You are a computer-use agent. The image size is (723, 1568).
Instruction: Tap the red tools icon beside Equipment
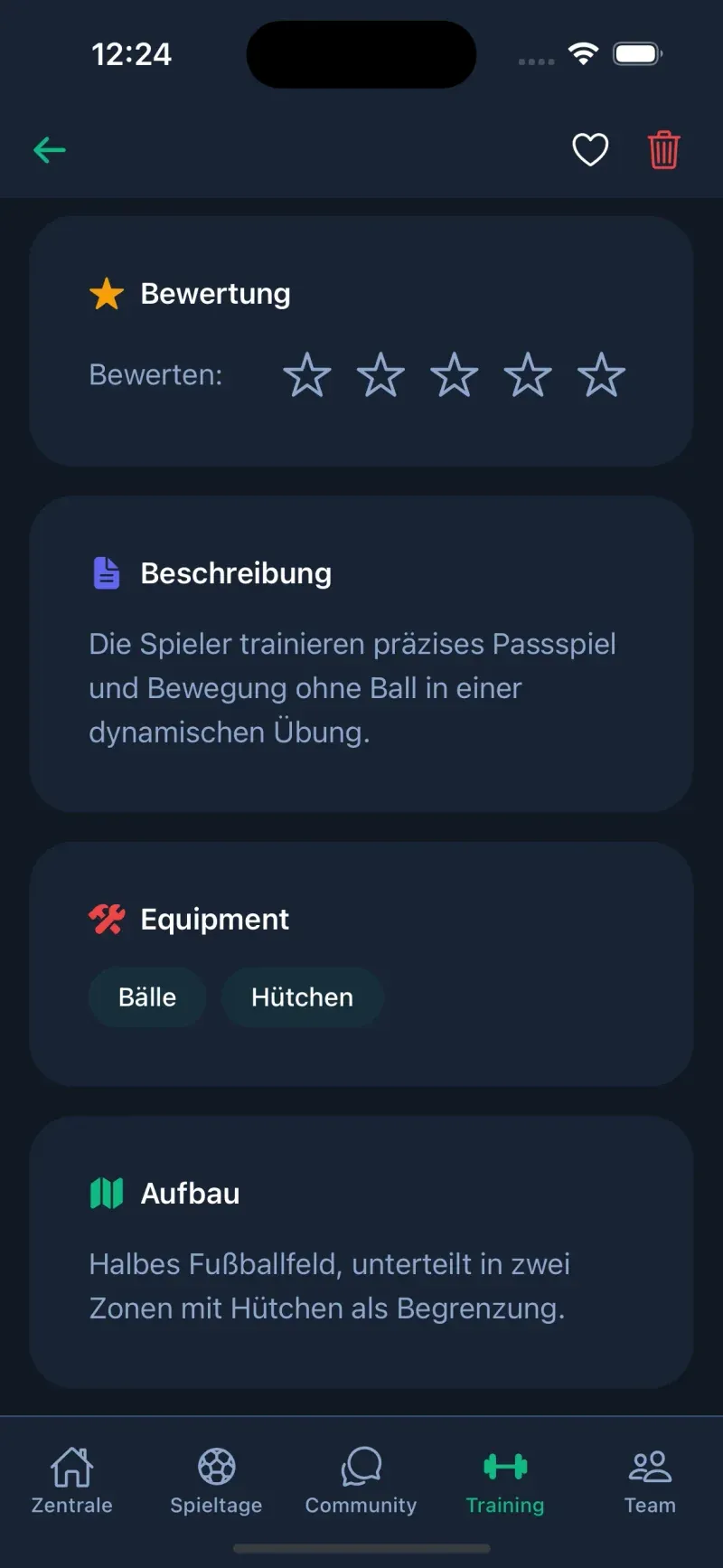[106, 918]
